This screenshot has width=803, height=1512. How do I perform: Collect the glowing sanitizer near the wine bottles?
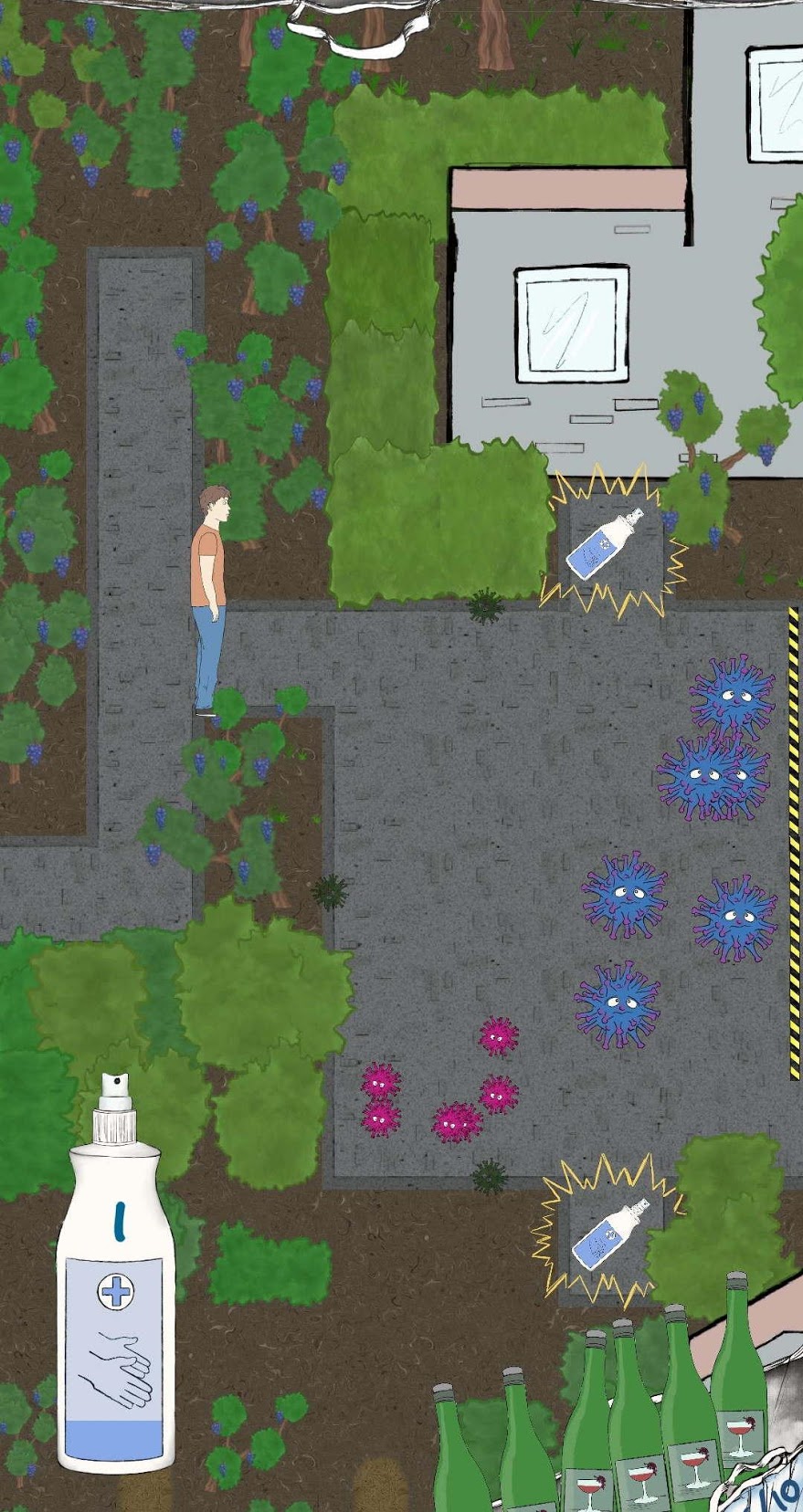610,1234
